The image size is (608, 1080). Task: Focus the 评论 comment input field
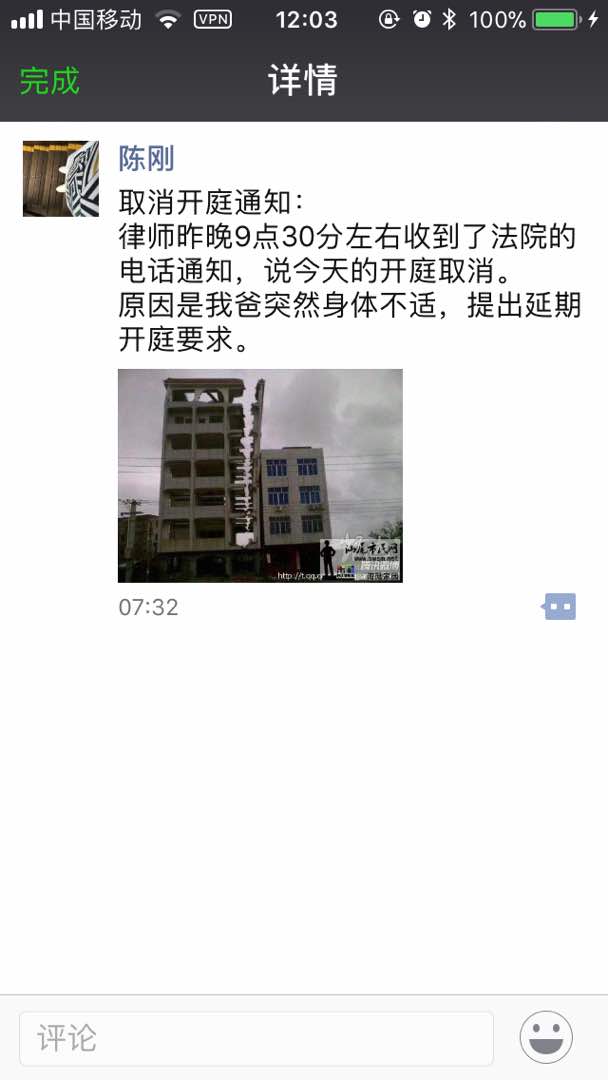(256, 1038)
